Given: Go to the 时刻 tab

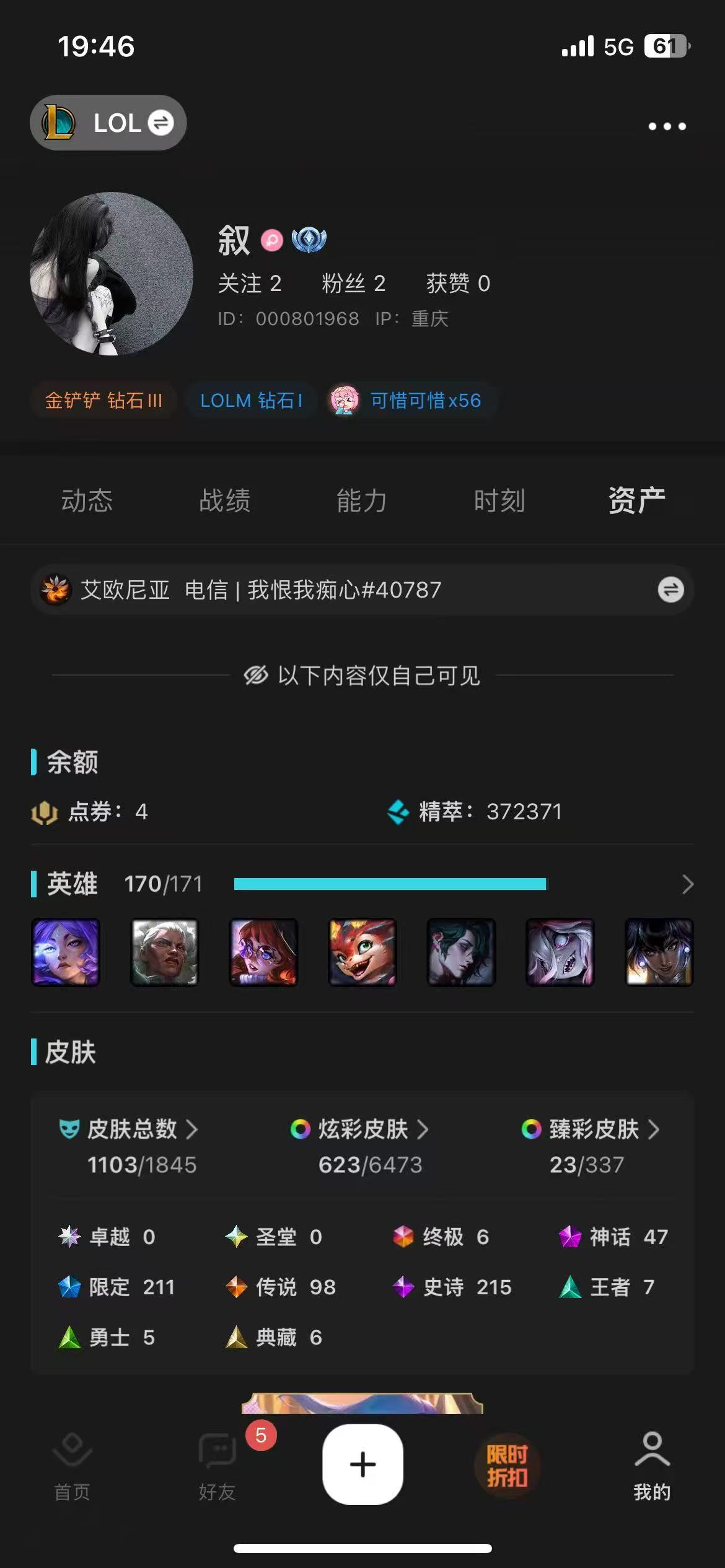Looking at the screenshot, I should [499, 500].
